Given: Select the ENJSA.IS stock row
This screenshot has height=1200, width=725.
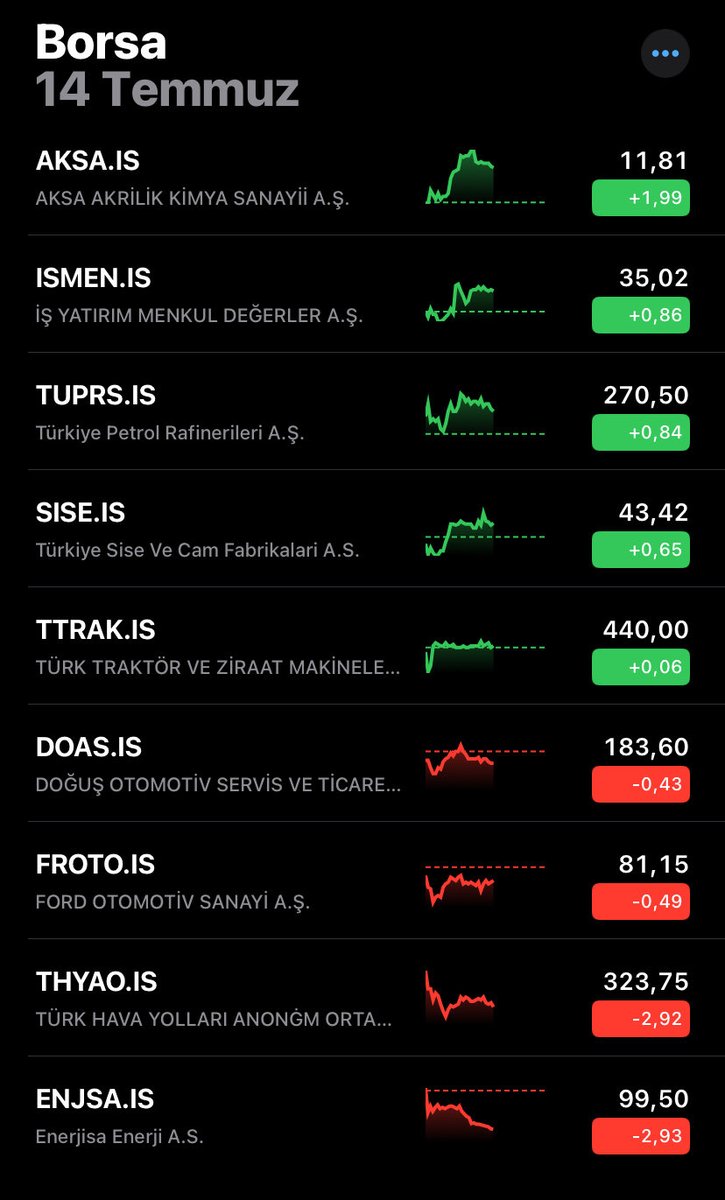Looking at the screenshot, I should 362,1116.
